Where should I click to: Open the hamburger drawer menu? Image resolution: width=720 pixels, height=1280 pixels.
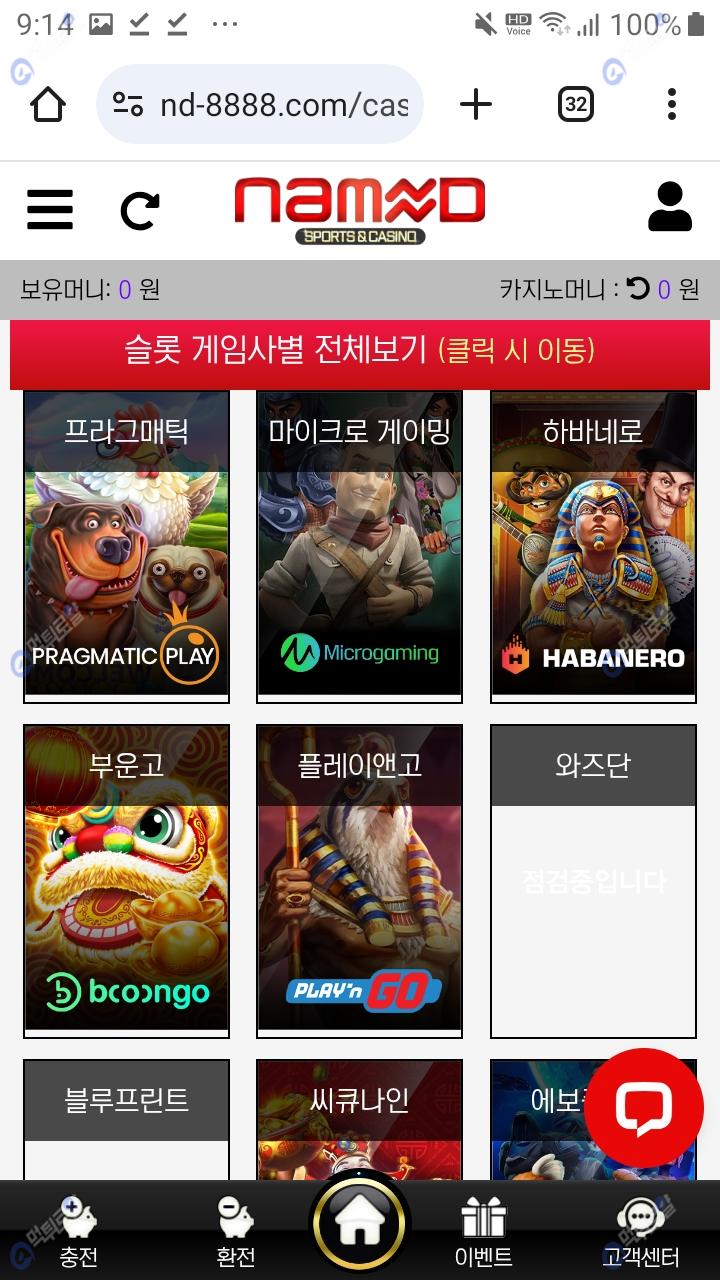coord(50,210)
